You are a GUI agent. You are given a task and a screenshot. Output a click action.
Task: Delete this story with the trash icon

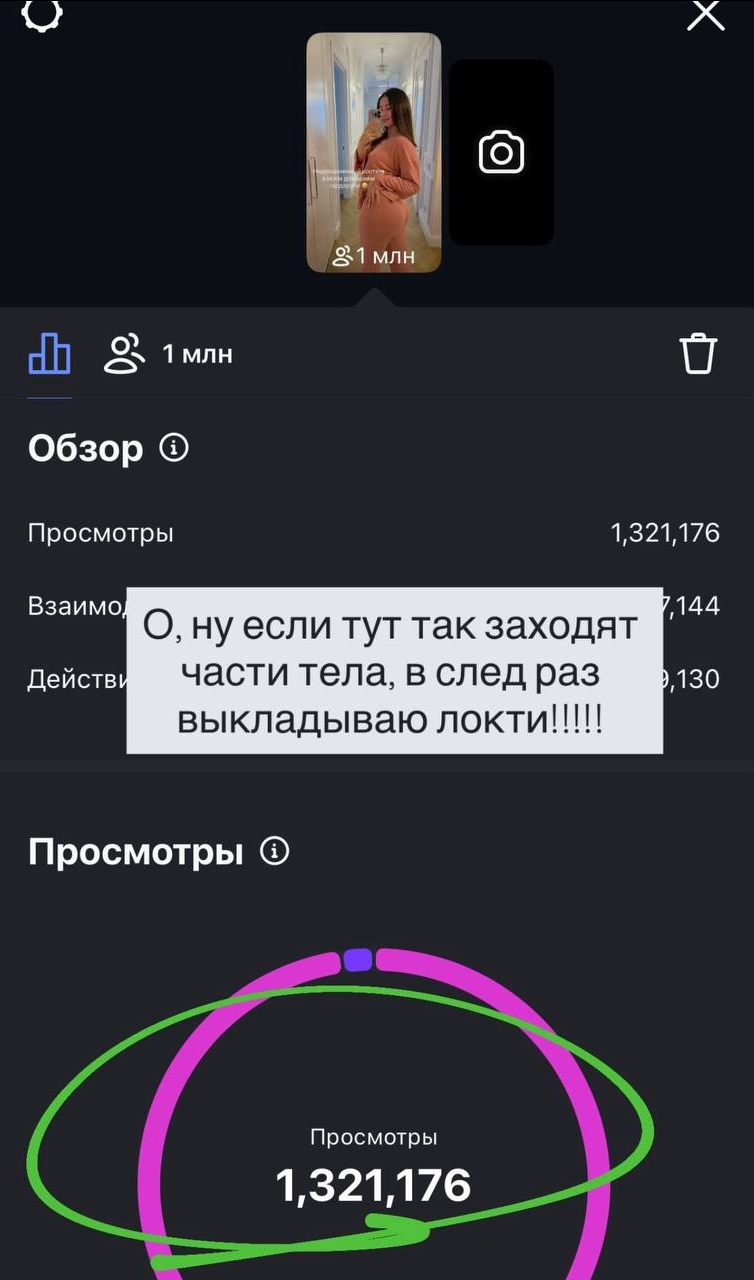tap(698, 354)
